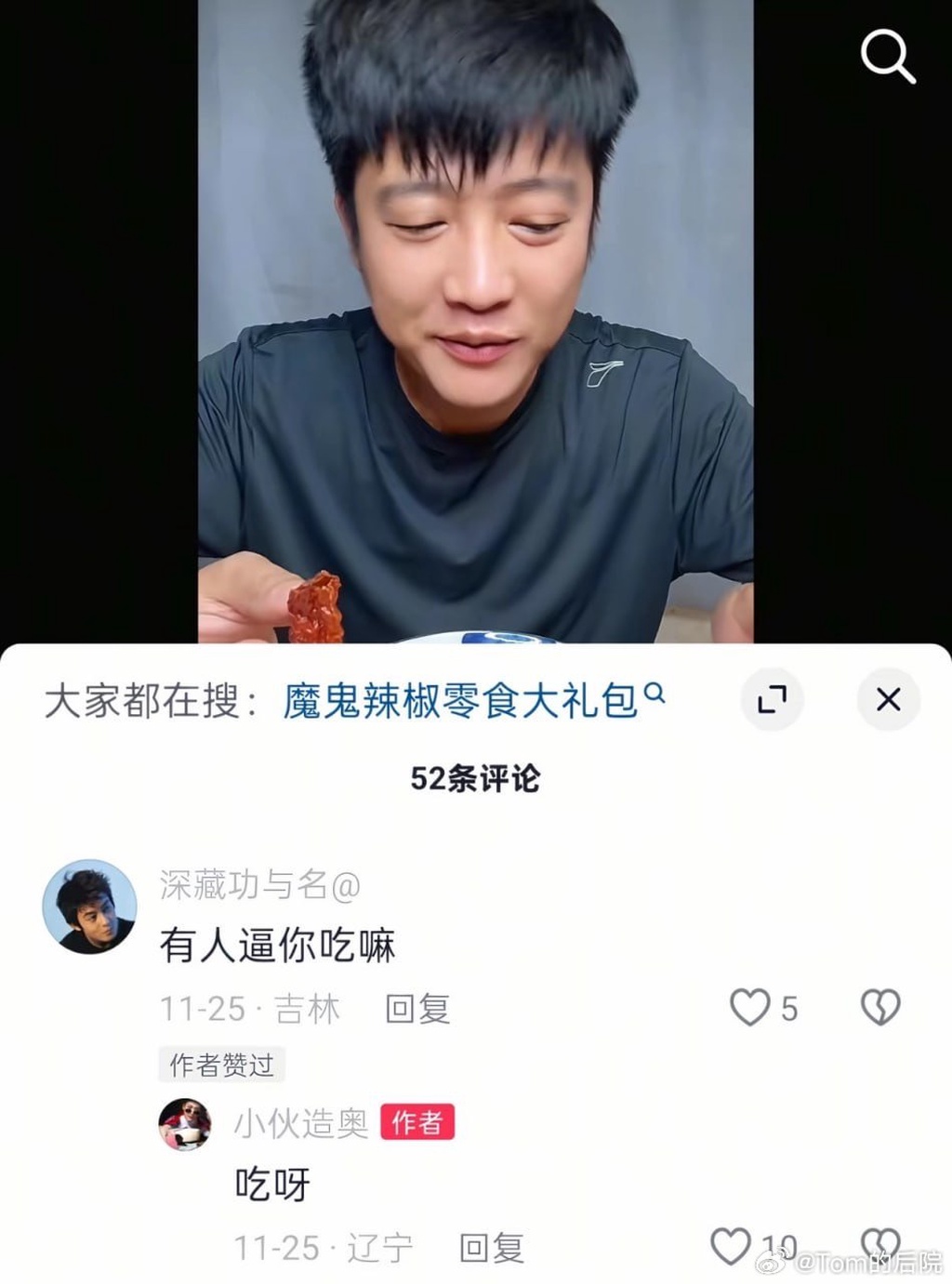952x1284 pixels.
Task: Like the comment 有人逼你吃嘛
Action: (749, 1007)
